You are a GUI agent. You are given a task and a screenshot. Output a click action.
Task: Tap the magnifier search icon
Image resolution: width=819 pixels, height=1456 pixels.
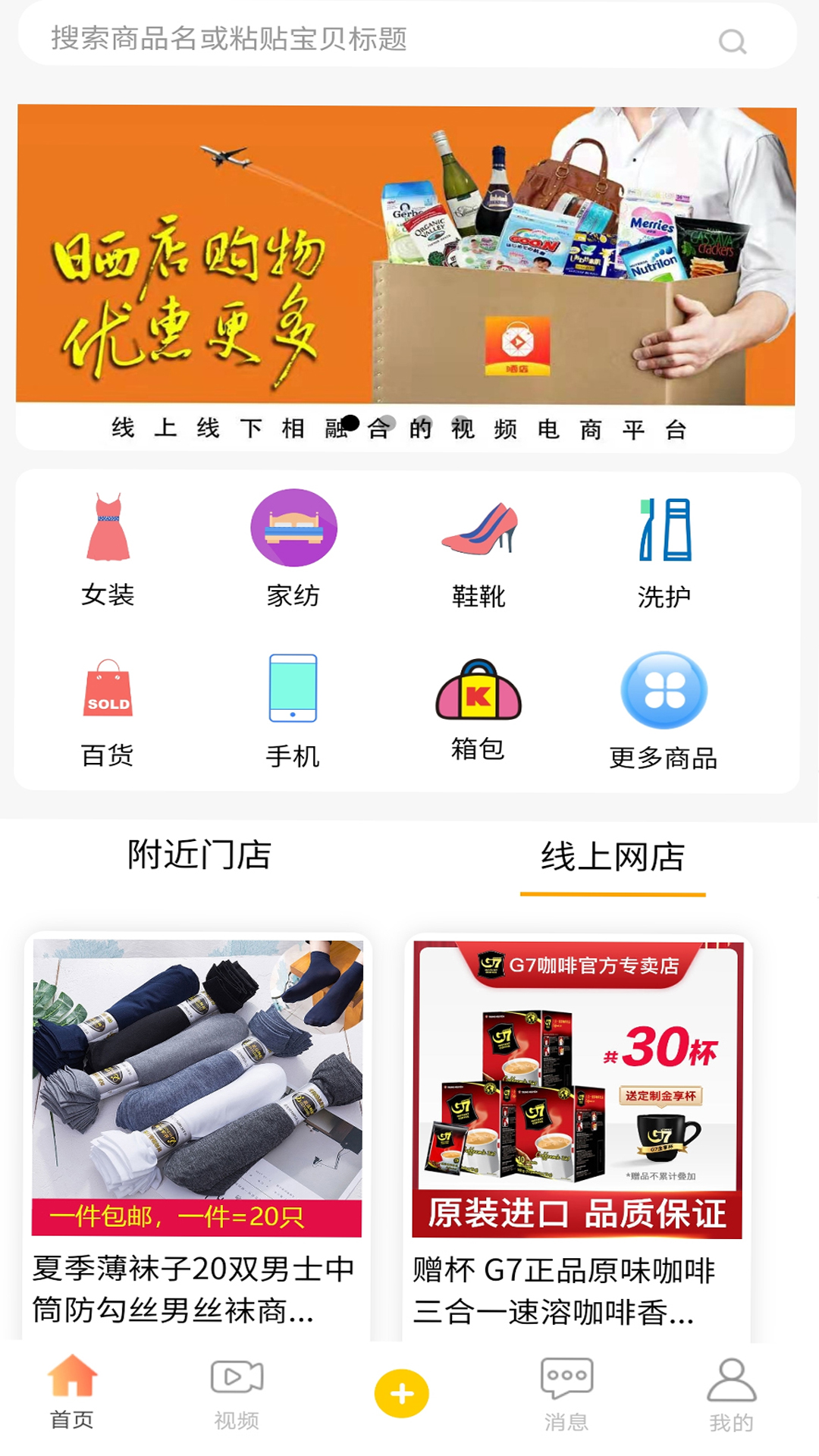(733, 42)
